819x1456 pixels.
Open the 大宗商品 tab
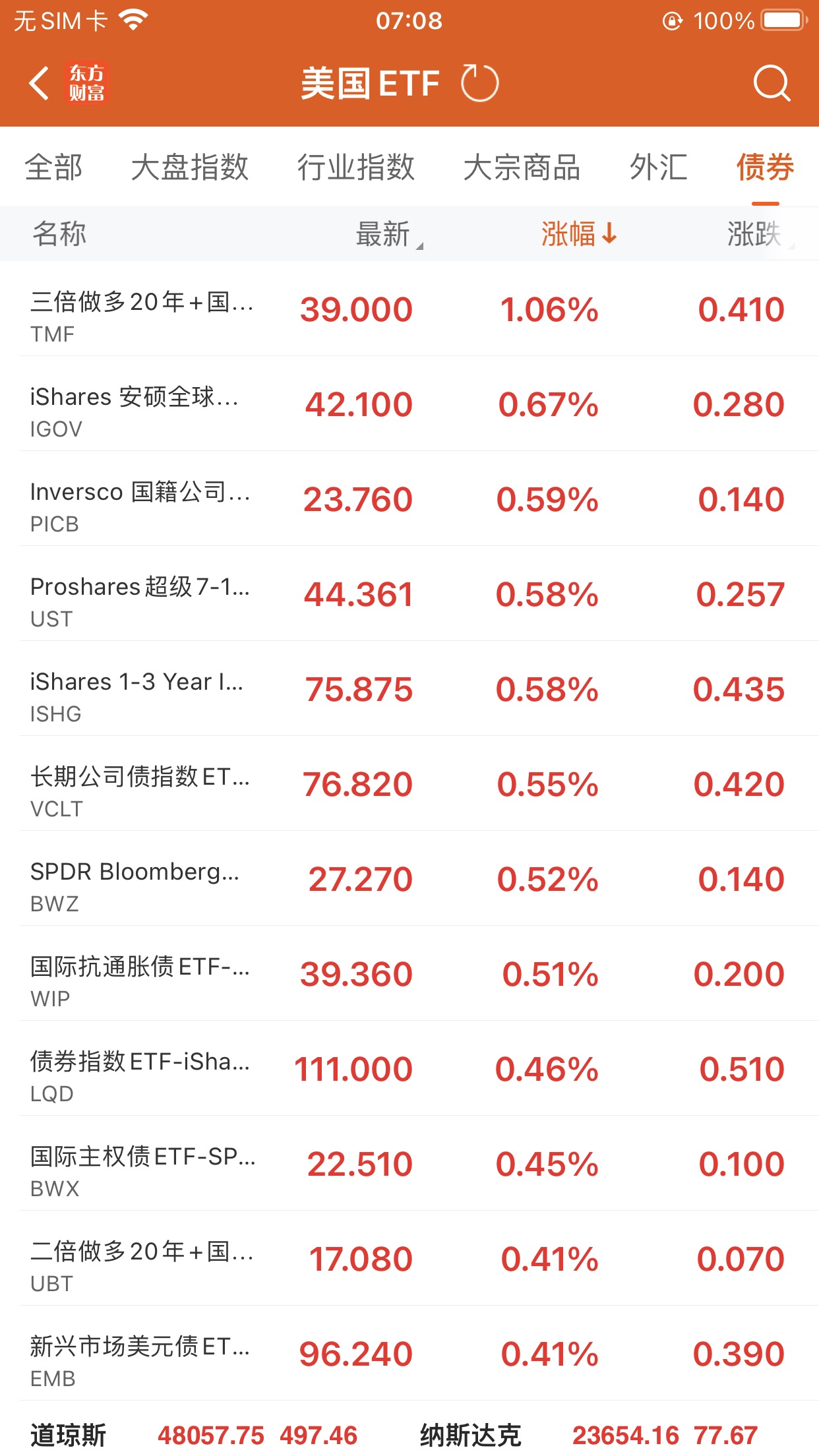[x=522, y=167]
